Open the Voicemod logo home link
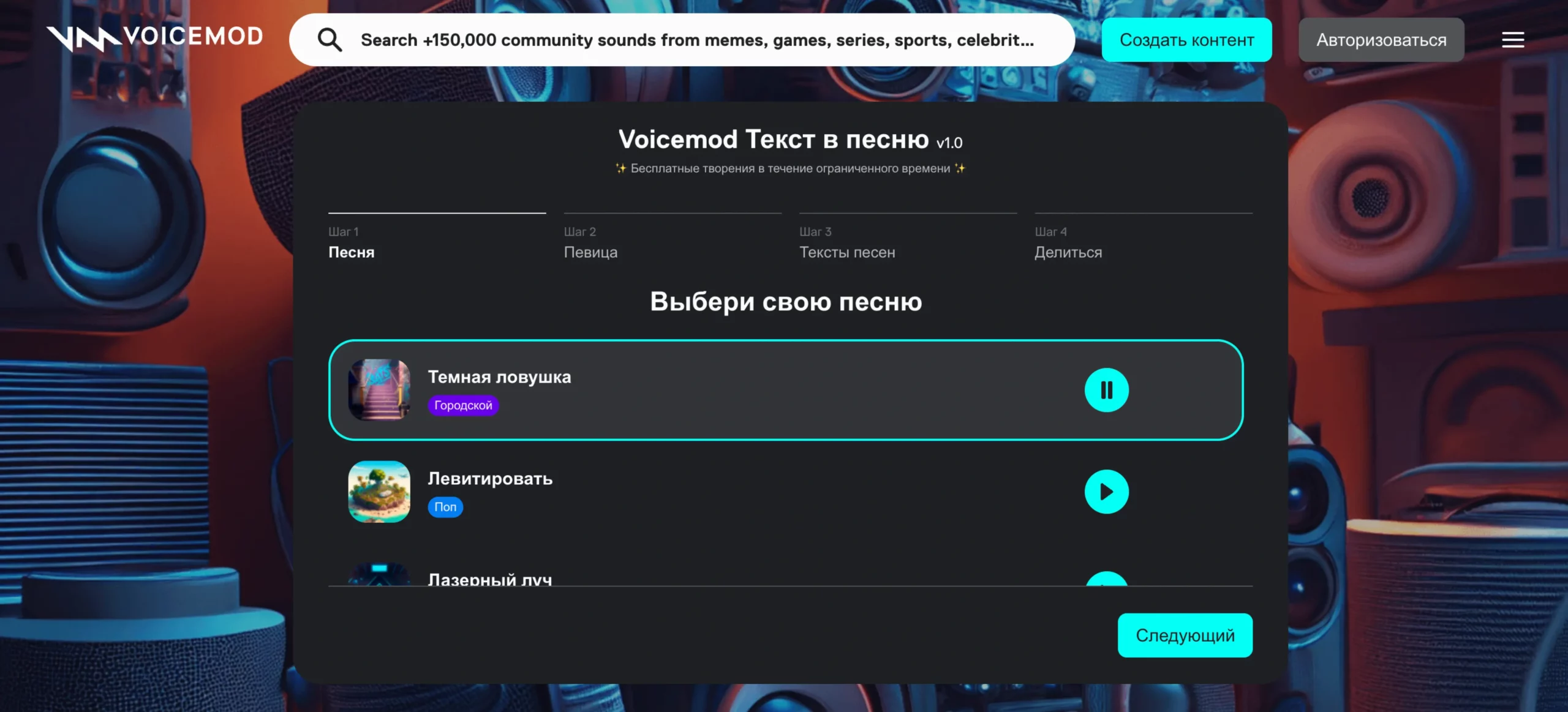The height and width of the screenshot is (712, 1568). [x=155, y=37]
